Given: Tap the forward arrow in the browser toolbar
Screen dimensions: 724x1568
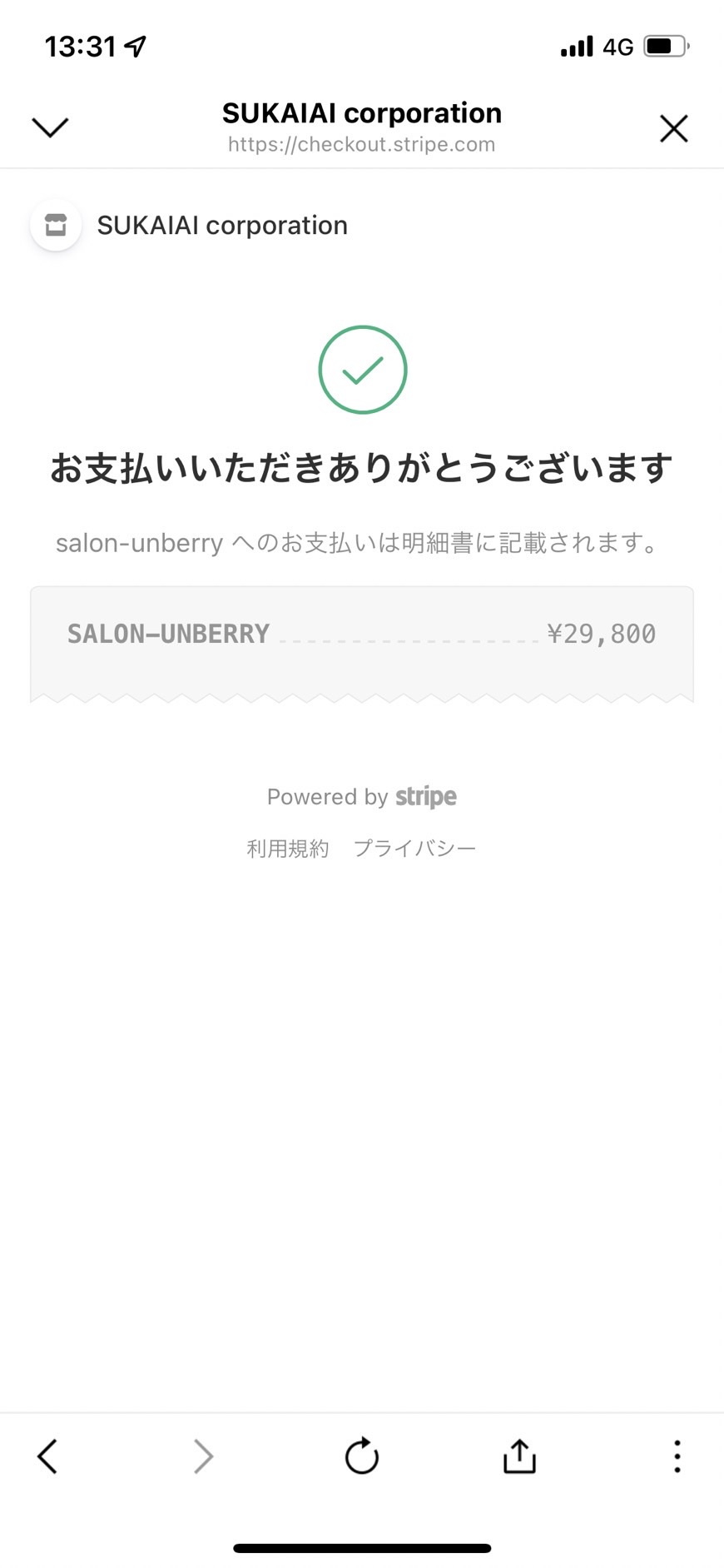Looking at the screenshot, I should 203,1456.
